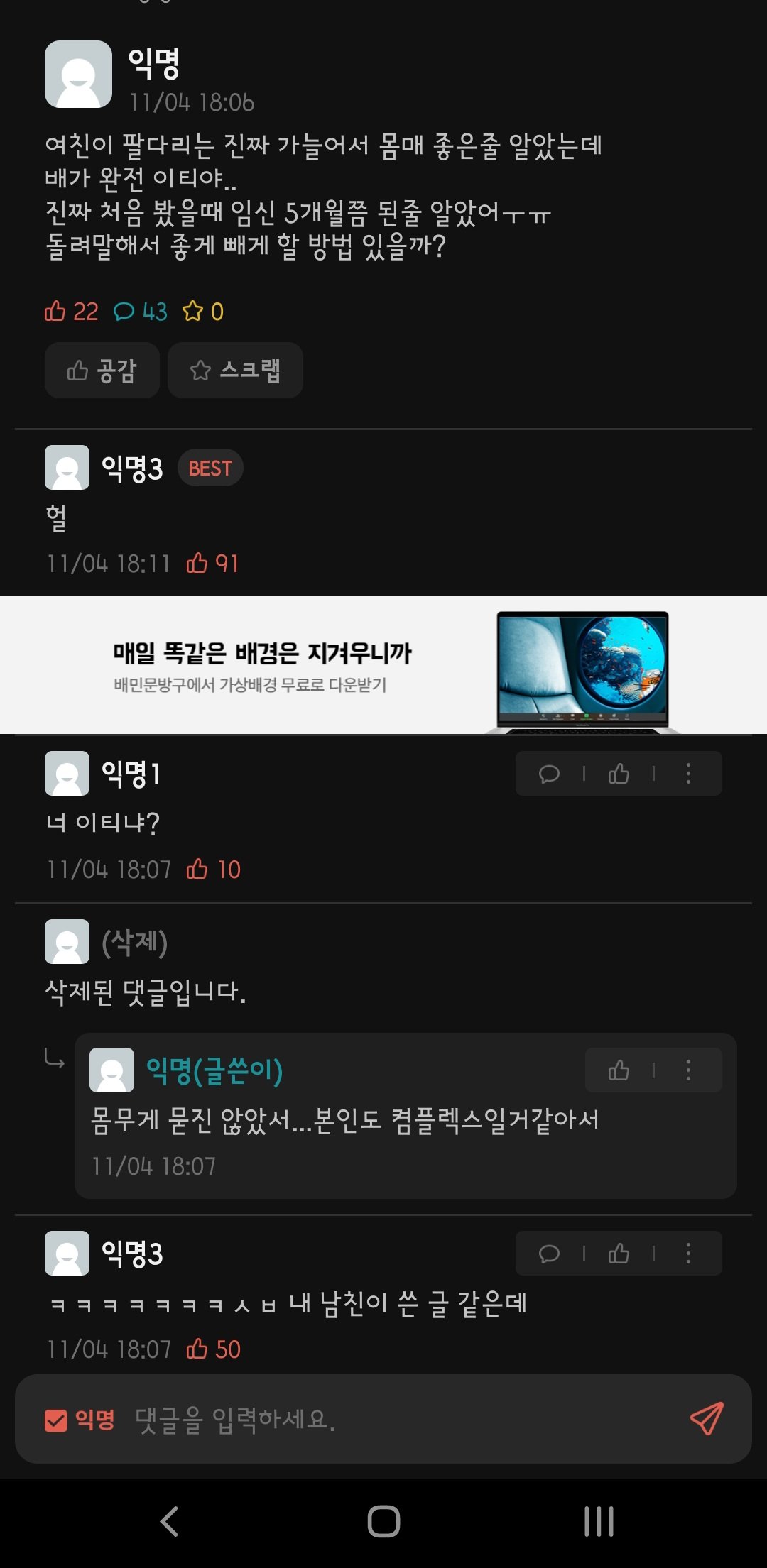The width and height of the screenshot is (767, 1568).
Task: Tap the 공감 like button on the post
Action: pyautogui.click(x=102, y=370)
